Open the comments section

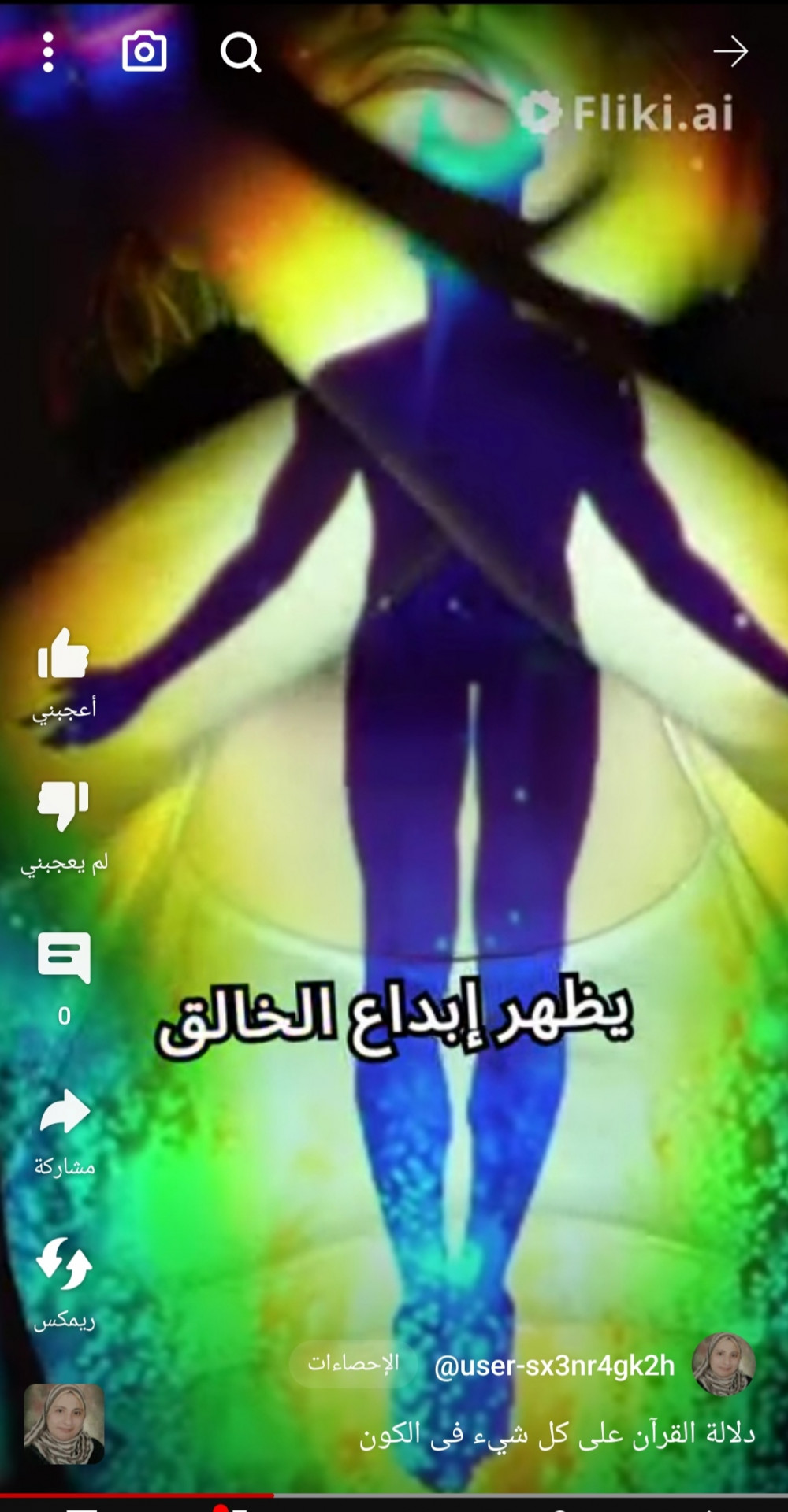64,958
